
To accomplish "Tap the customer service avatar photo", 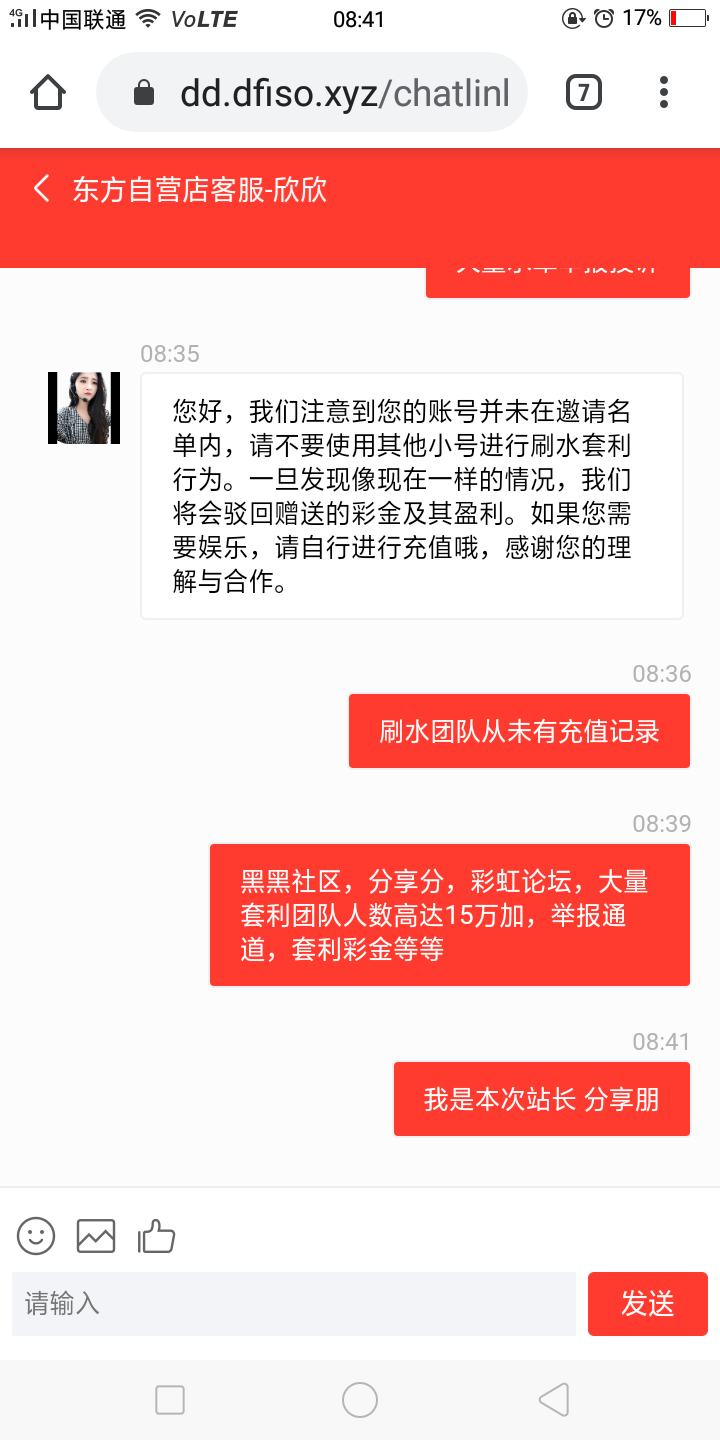I will tap(83, 408).
